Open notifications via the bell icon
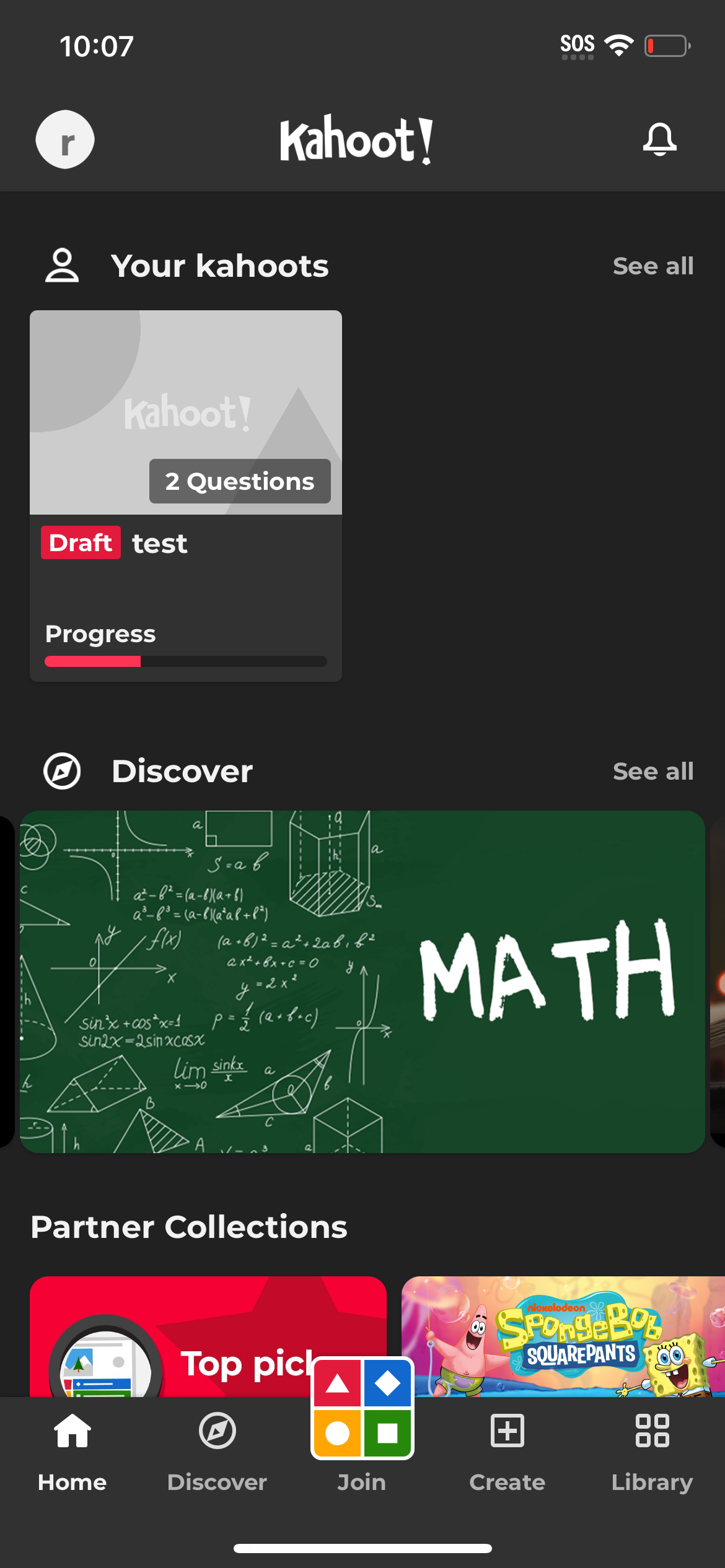The width and height of the screenshot is (725, 1568). (x=659, y=140)
